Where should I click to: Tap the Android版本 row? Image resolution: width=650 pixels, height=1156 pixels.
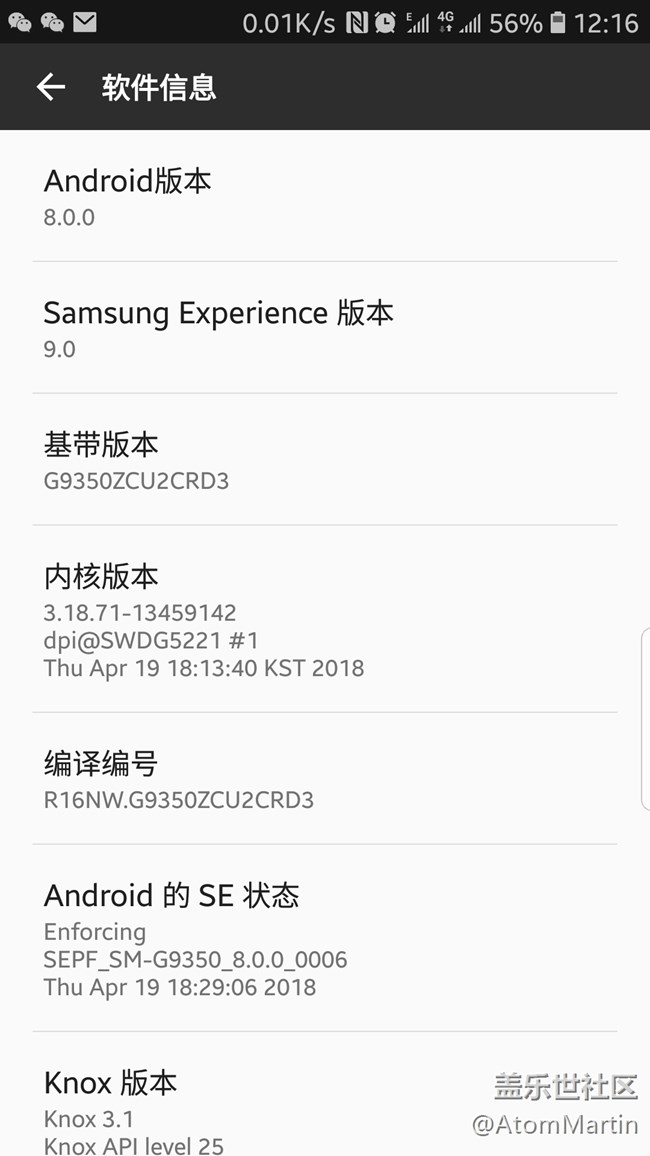click(x=324, y=197)
